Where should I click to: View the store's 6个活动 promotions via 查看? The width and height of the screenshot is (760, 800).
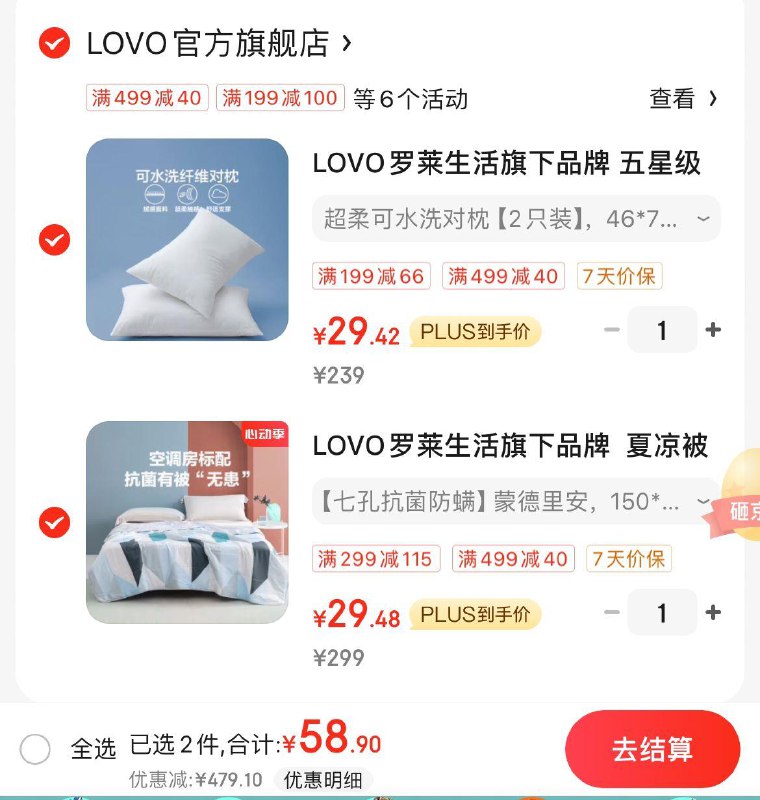pyautogui.click(x=684, y=98)
